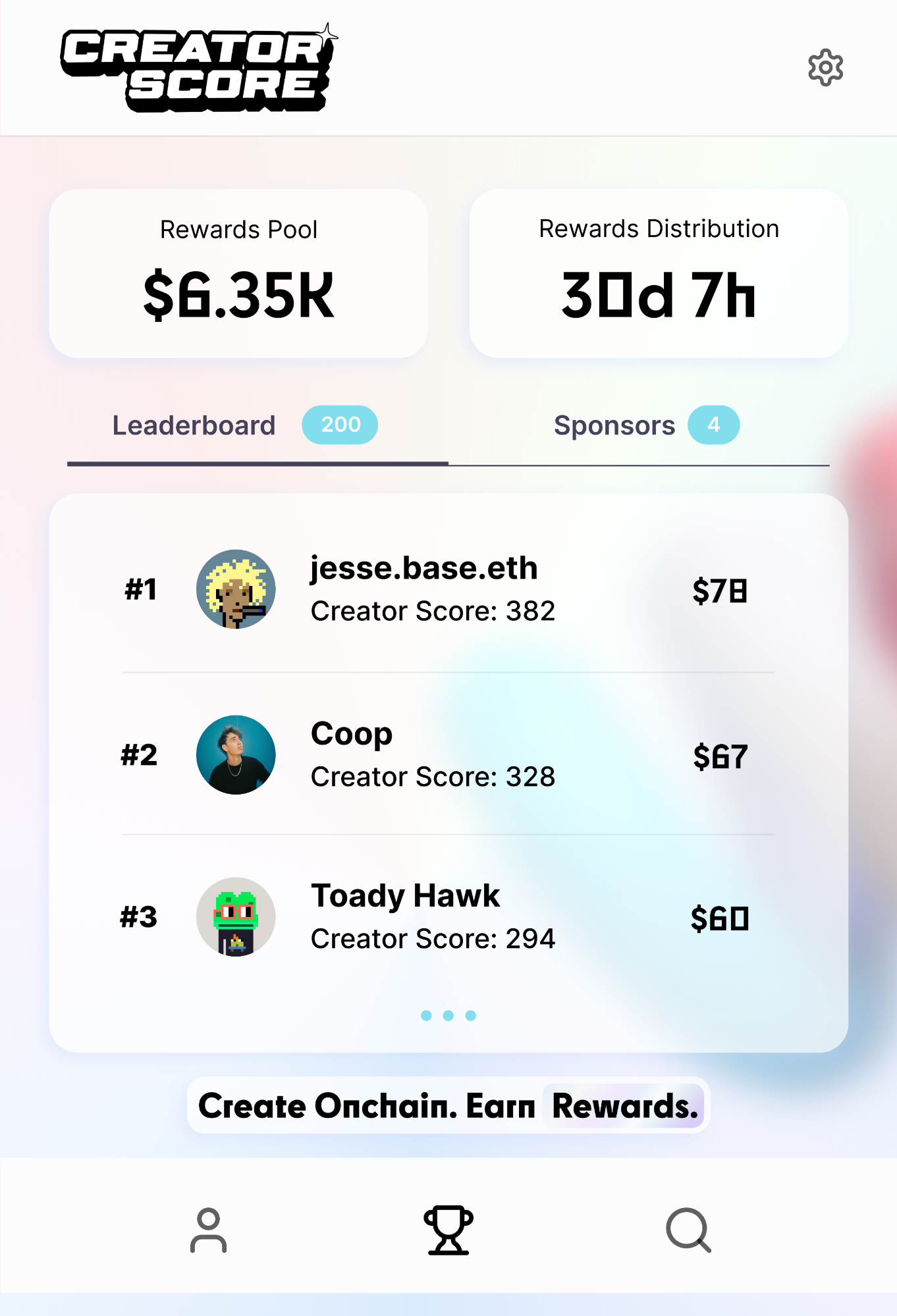897x1316 pixels.
Task: Open the settings gear icon
Action: [x=825, y=67]
